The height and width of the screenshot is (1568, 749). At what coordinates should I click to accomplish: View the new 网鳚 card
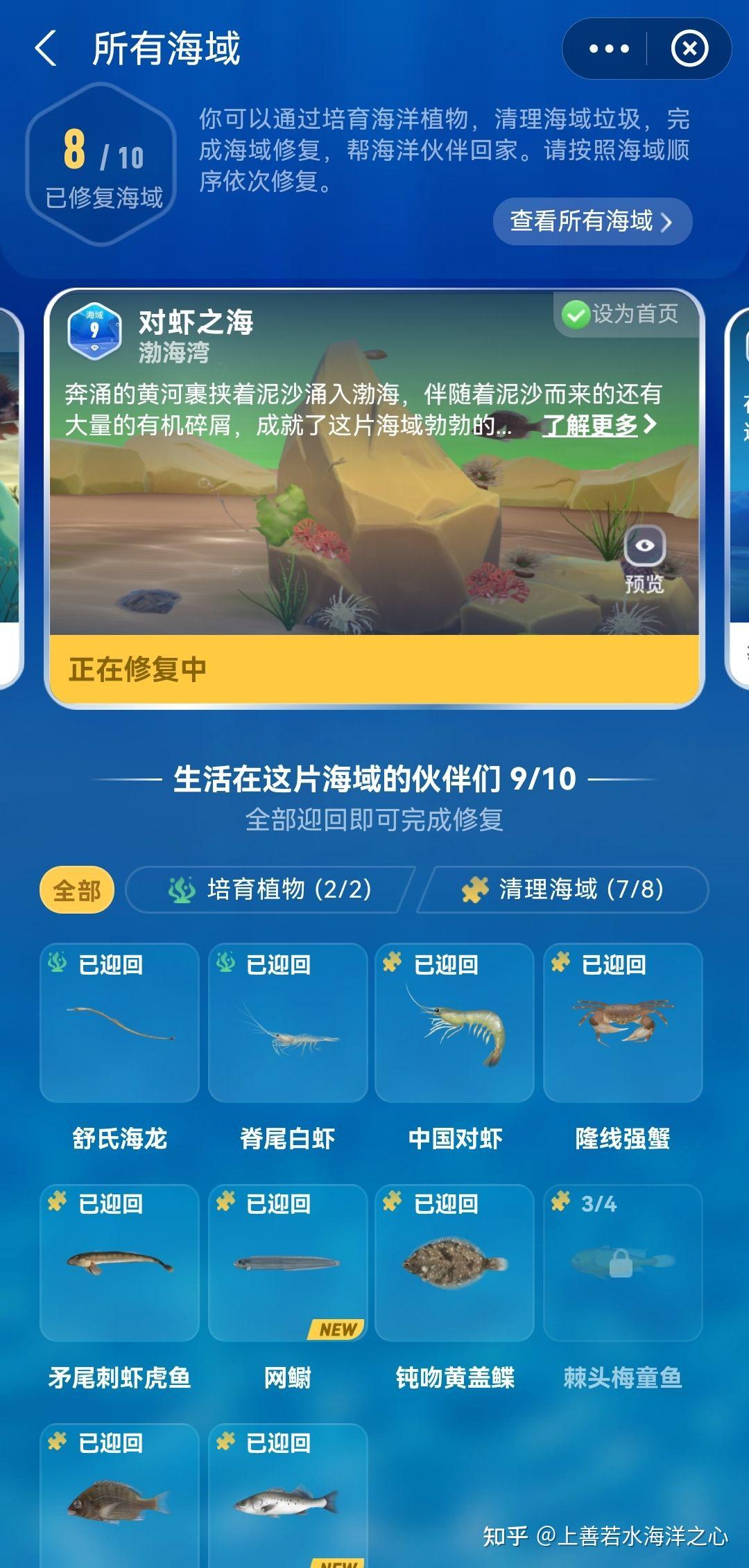coord(287,1287)
